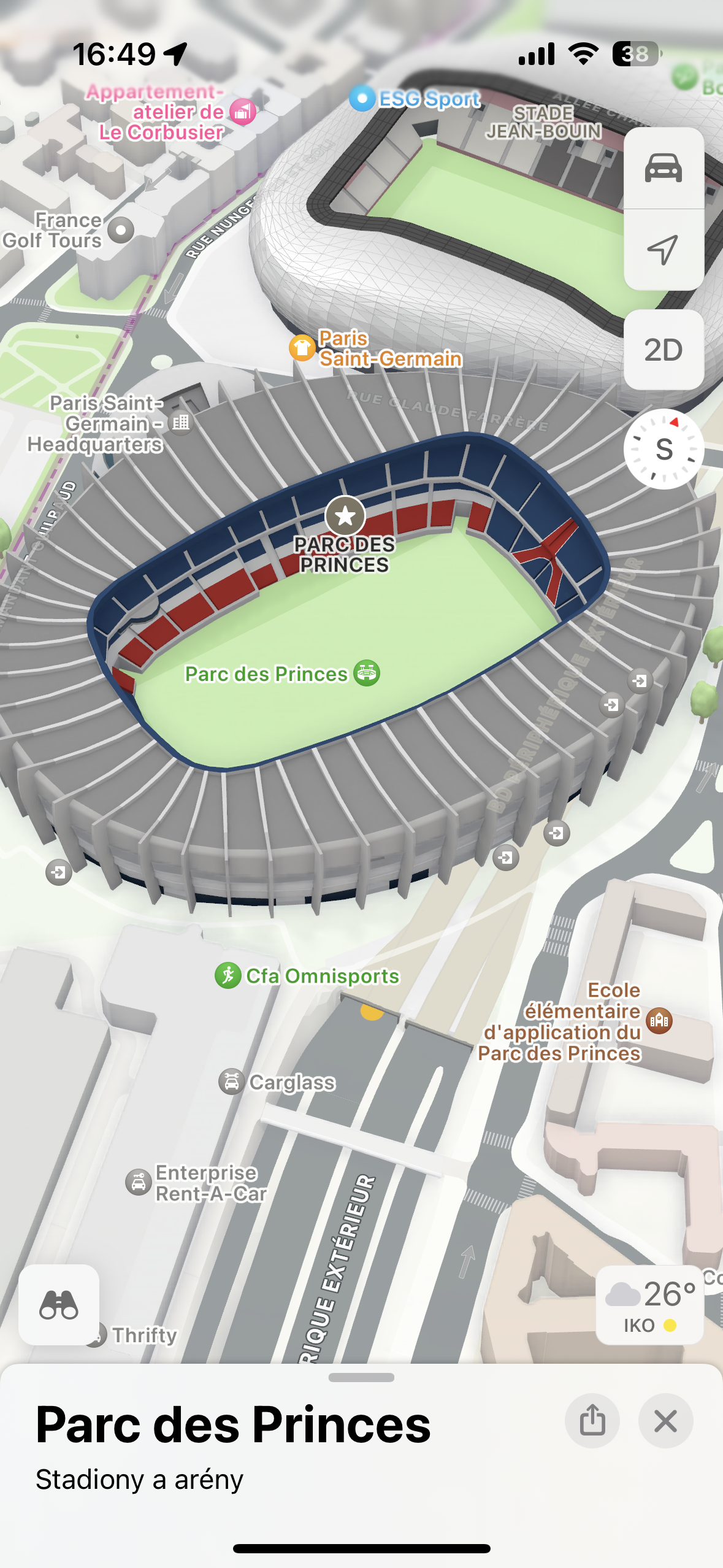The width and height of the screenshot is (723, 1568).
Task: Switch to driving map mode
Action: pyautogui.click(x=663, y=167)
